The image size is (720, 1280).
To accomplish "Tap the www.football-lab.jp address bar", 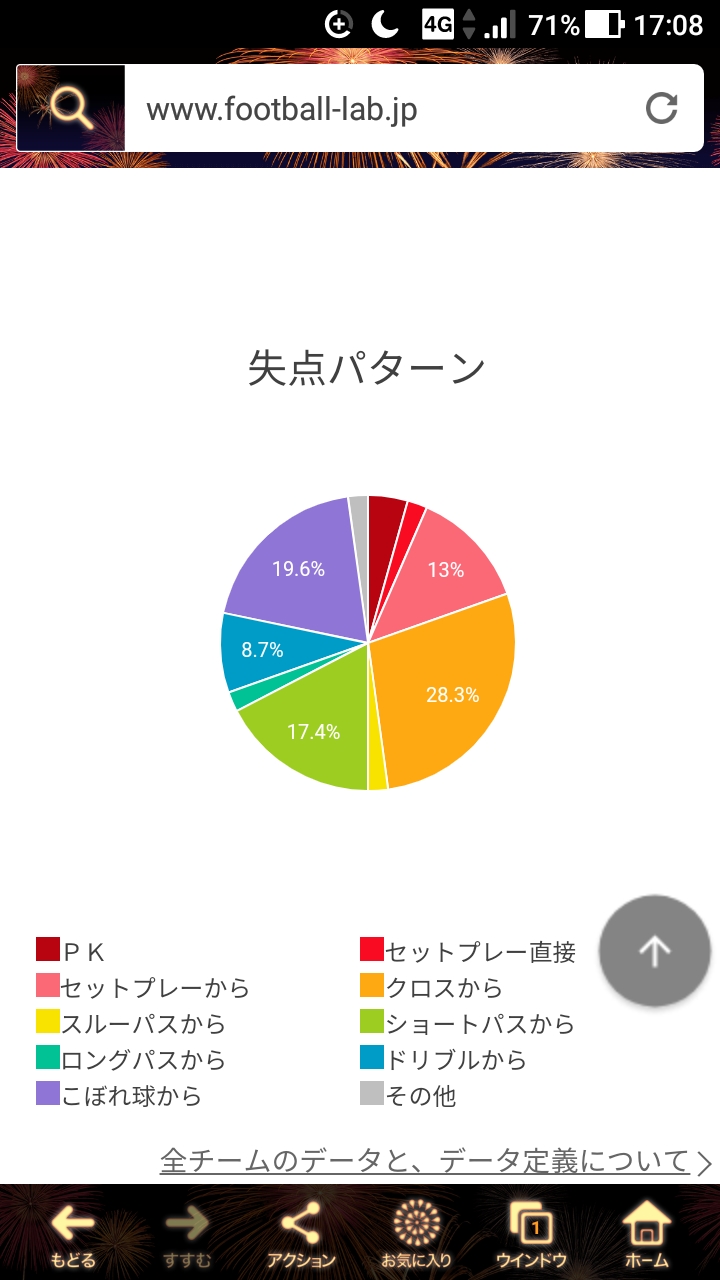I will click(380, 109).
